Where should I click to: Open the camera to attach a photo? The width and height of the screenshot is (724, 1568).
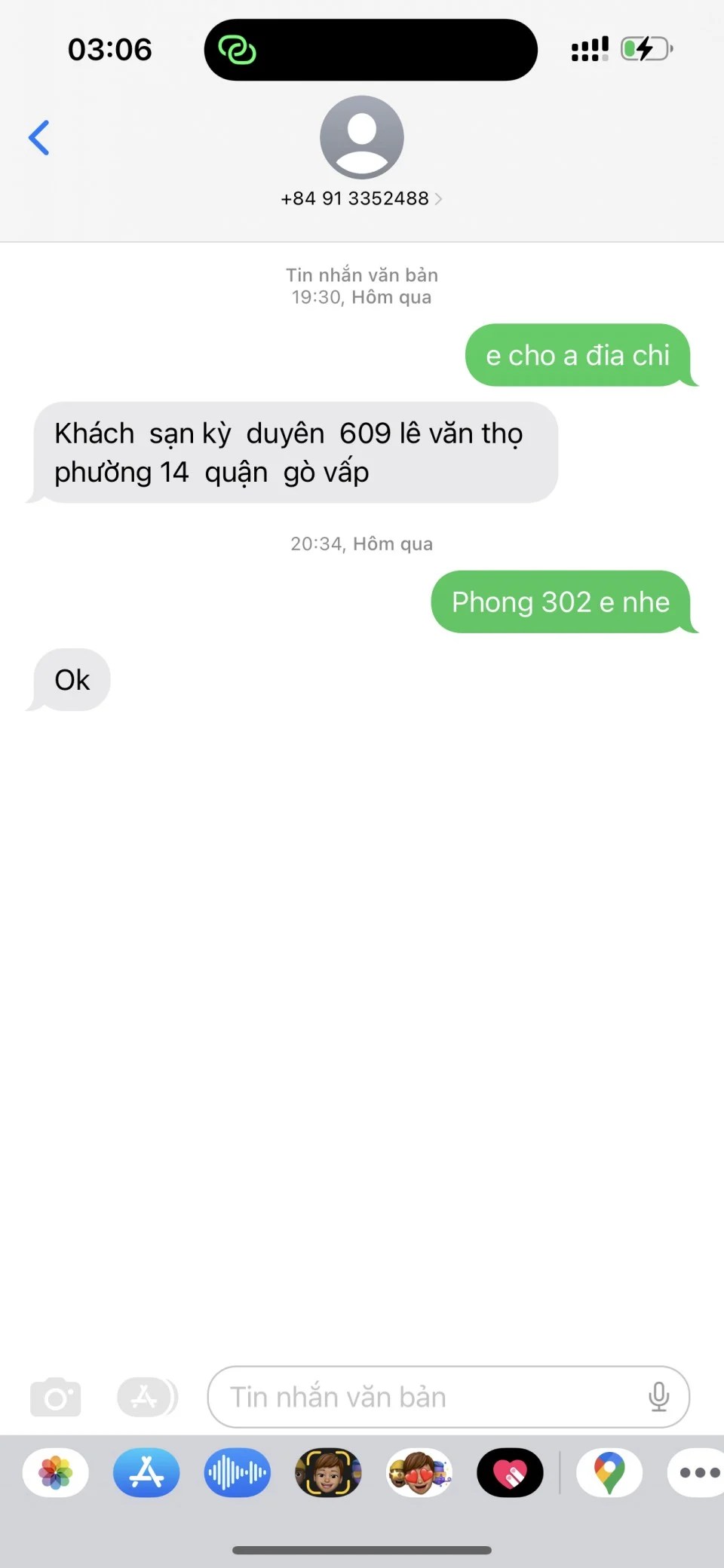coord(56,1397)
